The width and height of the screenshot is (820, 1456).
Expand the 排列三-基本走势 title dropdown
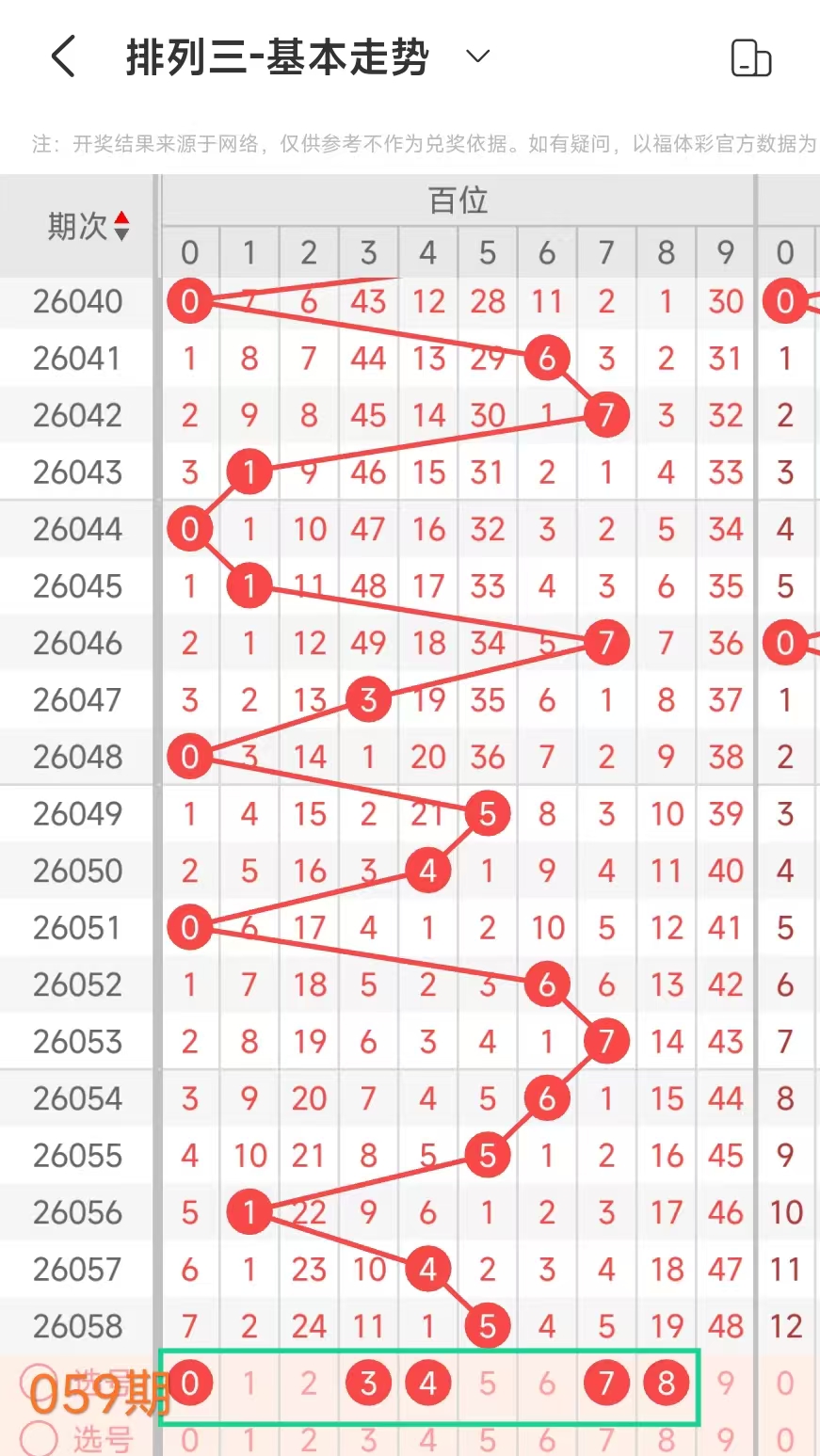478,56
